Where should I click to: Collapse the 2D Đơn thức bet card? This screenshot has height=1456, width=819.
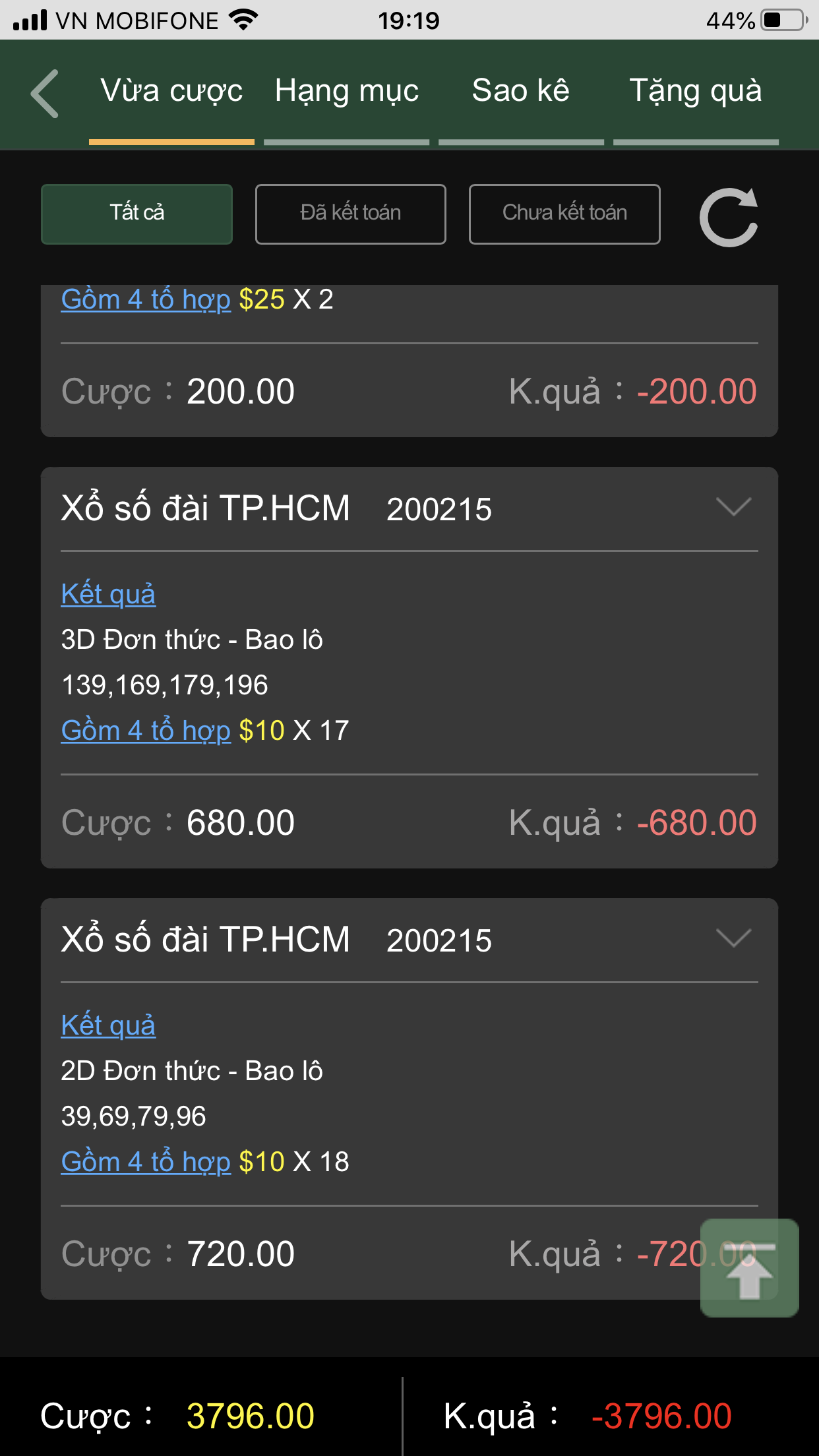pyautogui.click(x=733, y=938)
